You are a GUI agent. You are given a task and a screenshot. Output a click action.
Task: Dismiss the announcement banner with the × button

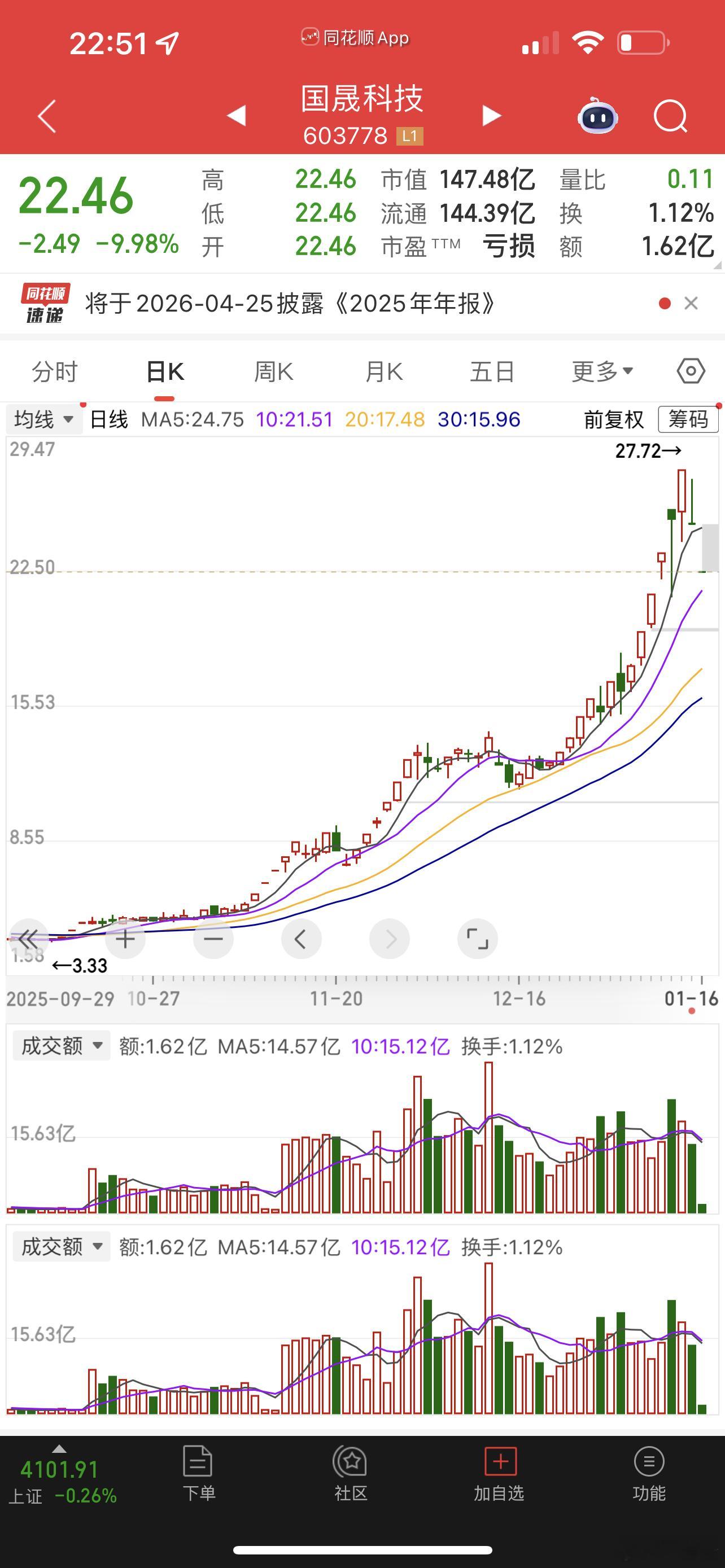tap(692, 303)
